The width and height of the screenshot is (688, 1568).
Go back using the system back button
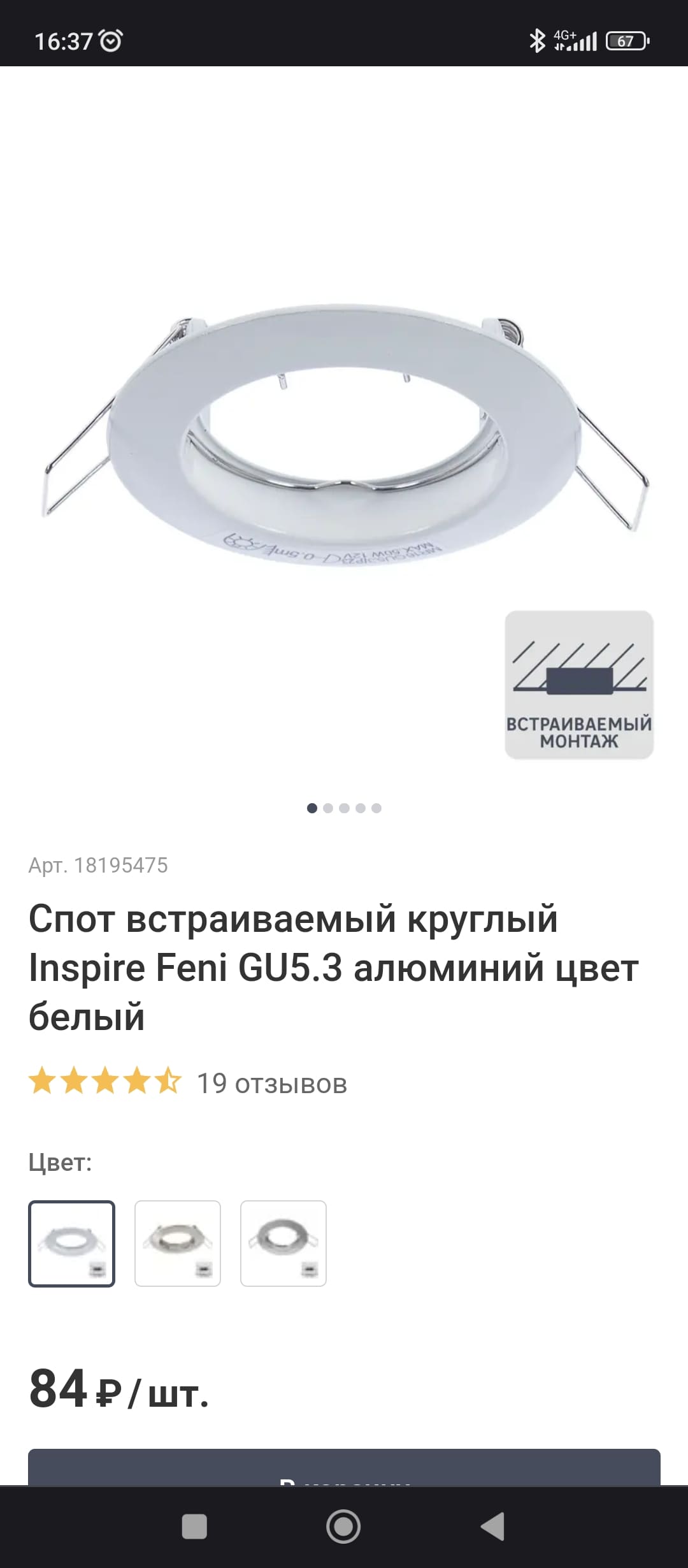[492, 1527]
